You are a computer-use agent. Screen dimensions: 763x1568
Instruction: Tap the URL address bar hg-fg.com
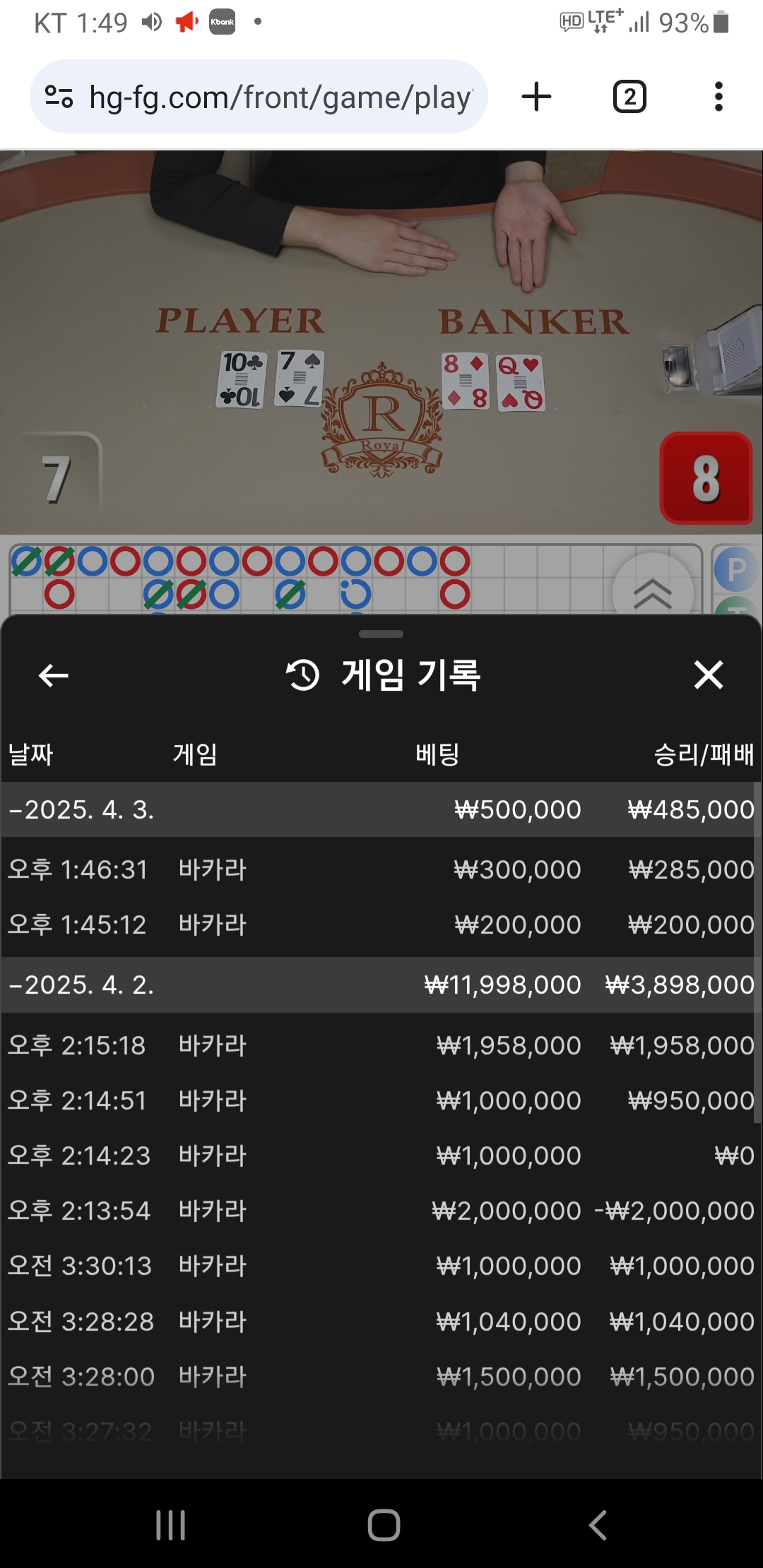click(279, 97)
